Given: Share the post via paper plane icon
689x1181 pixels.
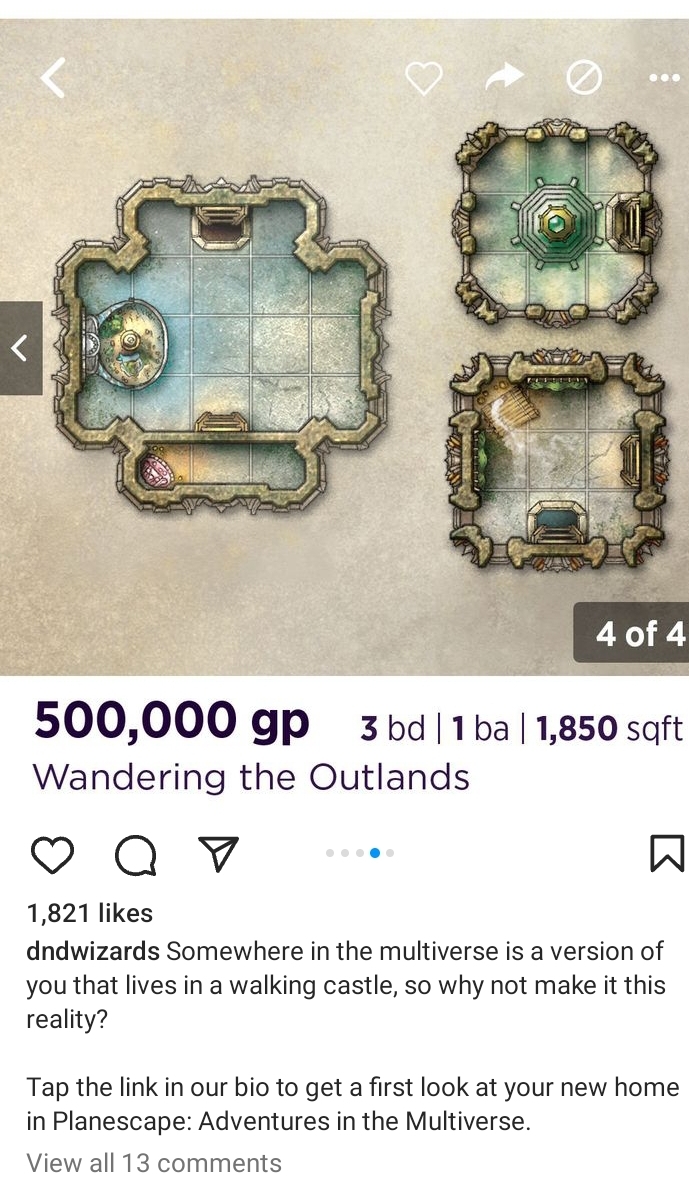Looking at the screenshot, I should (x=218, y=853).
